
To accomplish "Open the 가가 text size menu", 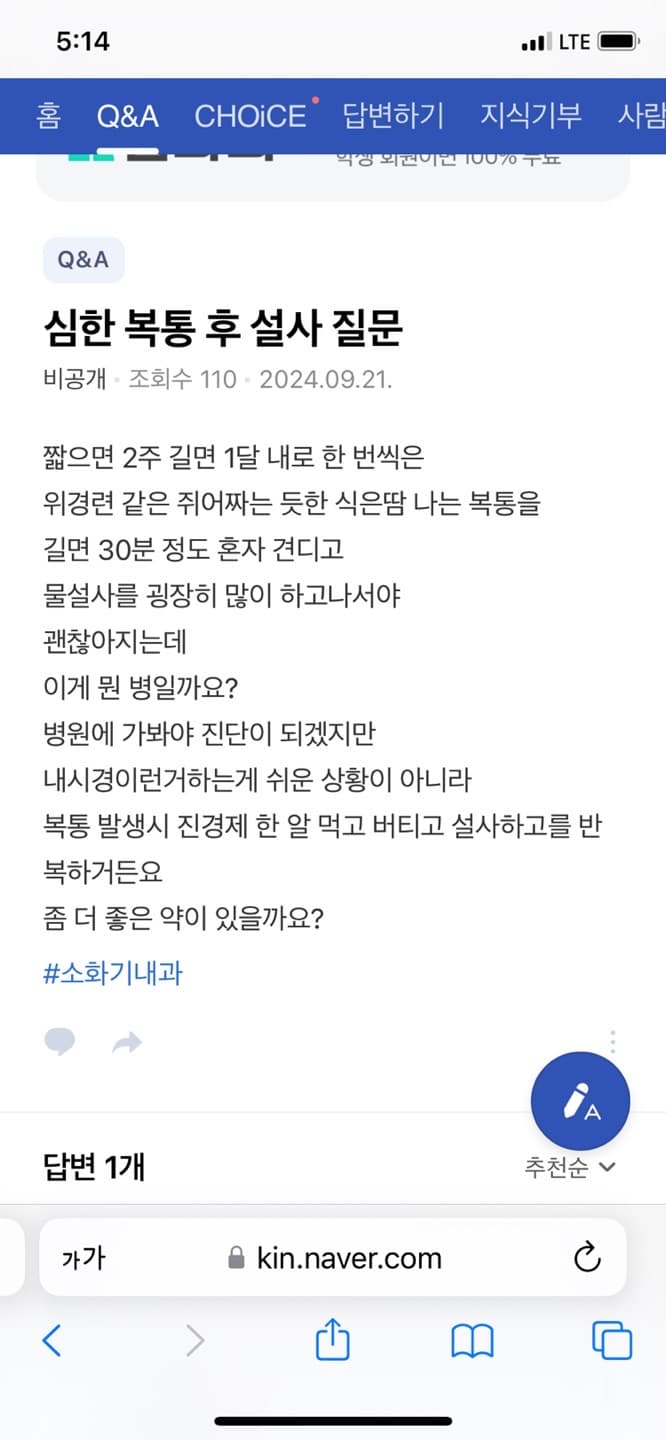I will [x=83, y=1258].
